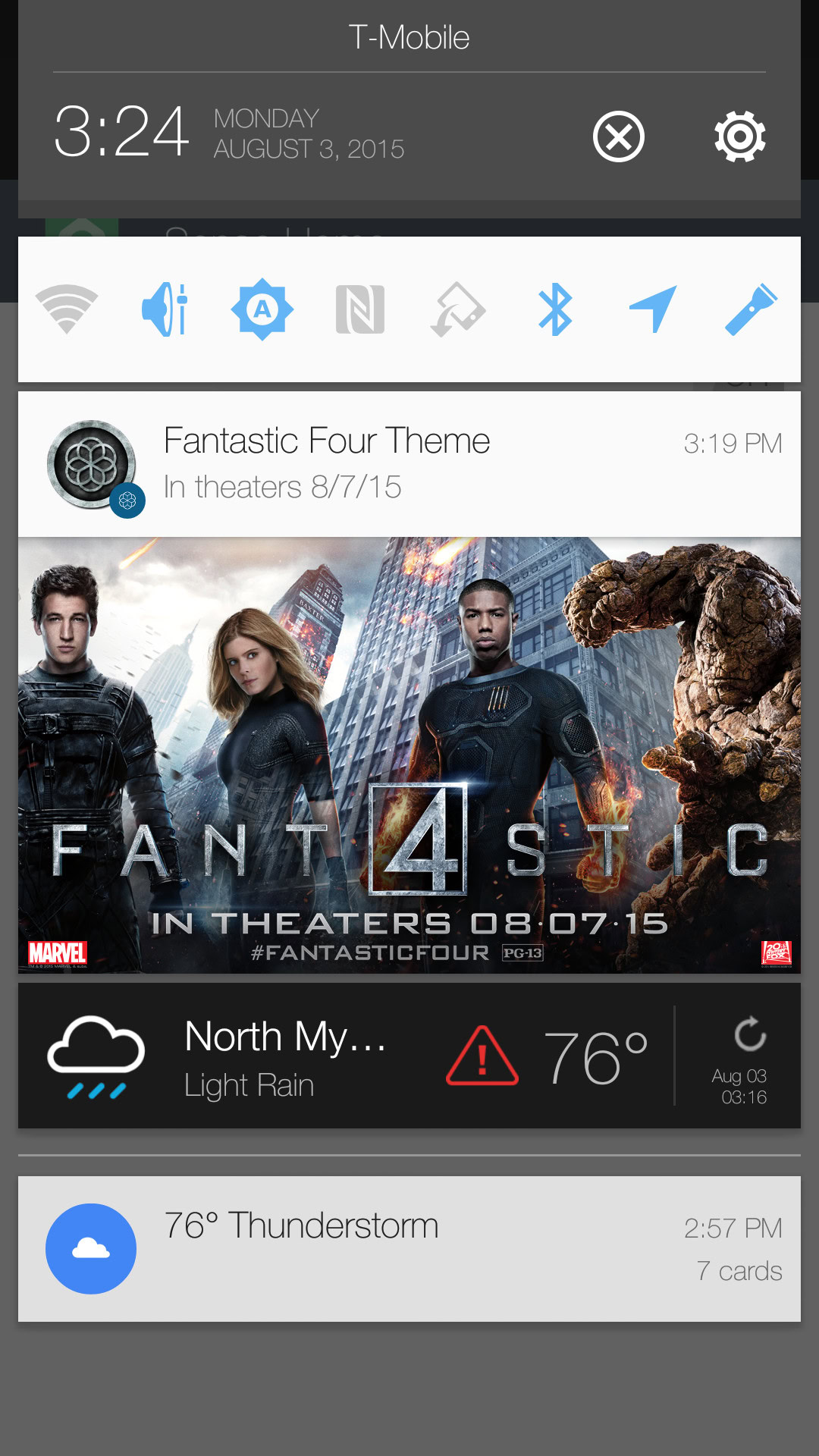Open the Fantastic Four poster image
The height and width of the screenshot is (1456, 819).
coord(409,755)
